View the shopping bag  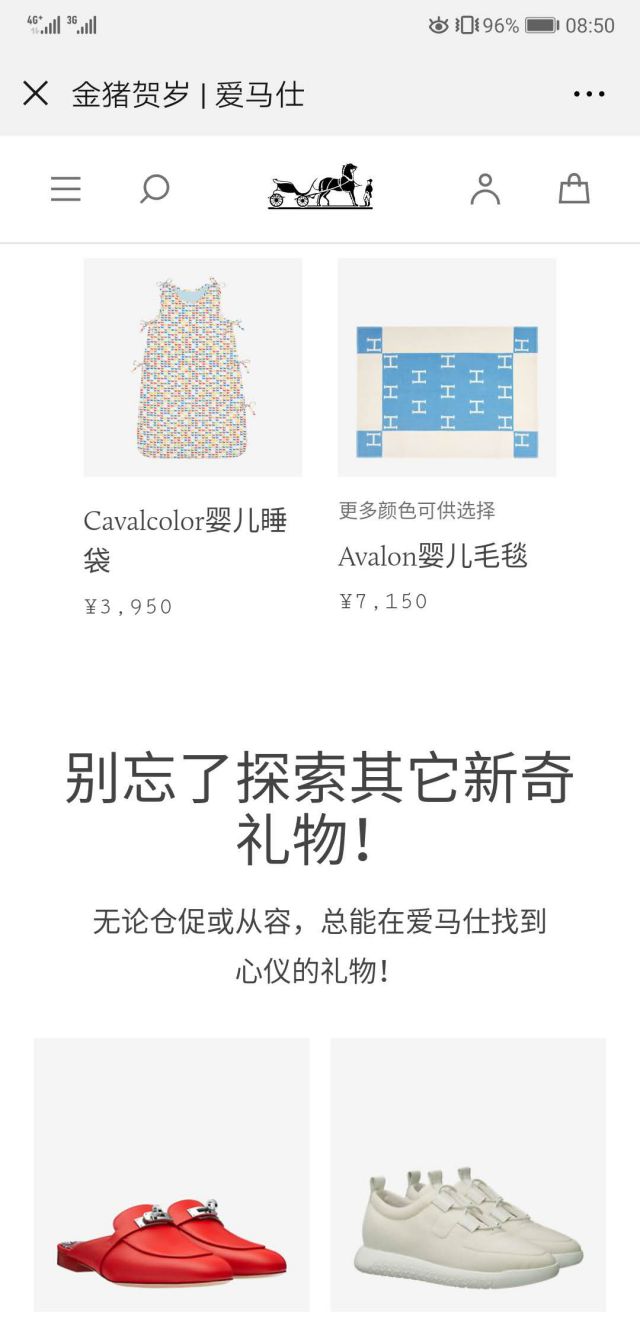pos(574,189)
